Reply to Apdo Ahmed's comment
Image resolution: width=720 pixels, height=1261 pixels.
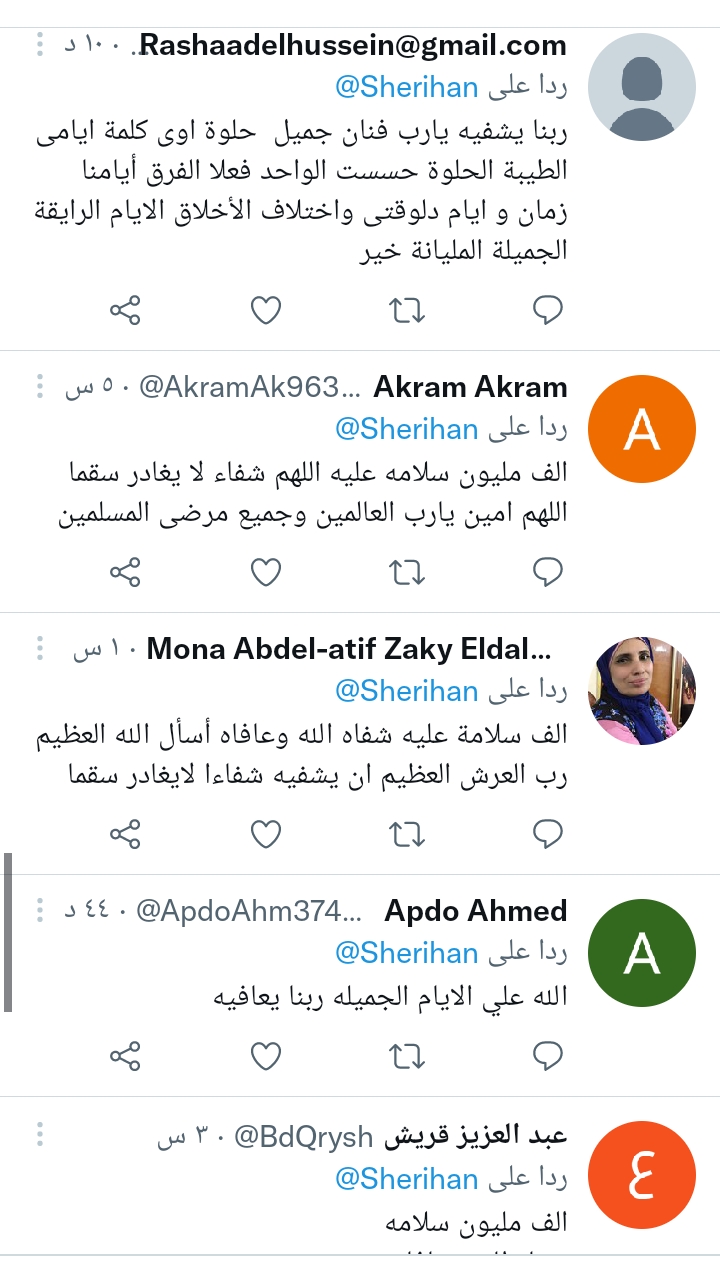coord(548,1055)
